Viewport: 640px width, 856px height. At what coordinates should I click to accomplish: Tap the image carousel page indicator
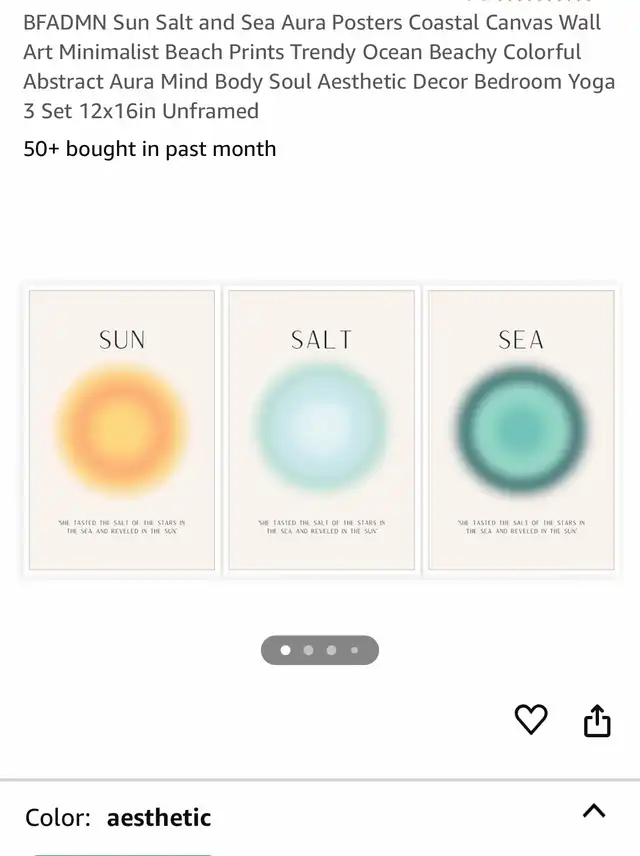point(320,650)
